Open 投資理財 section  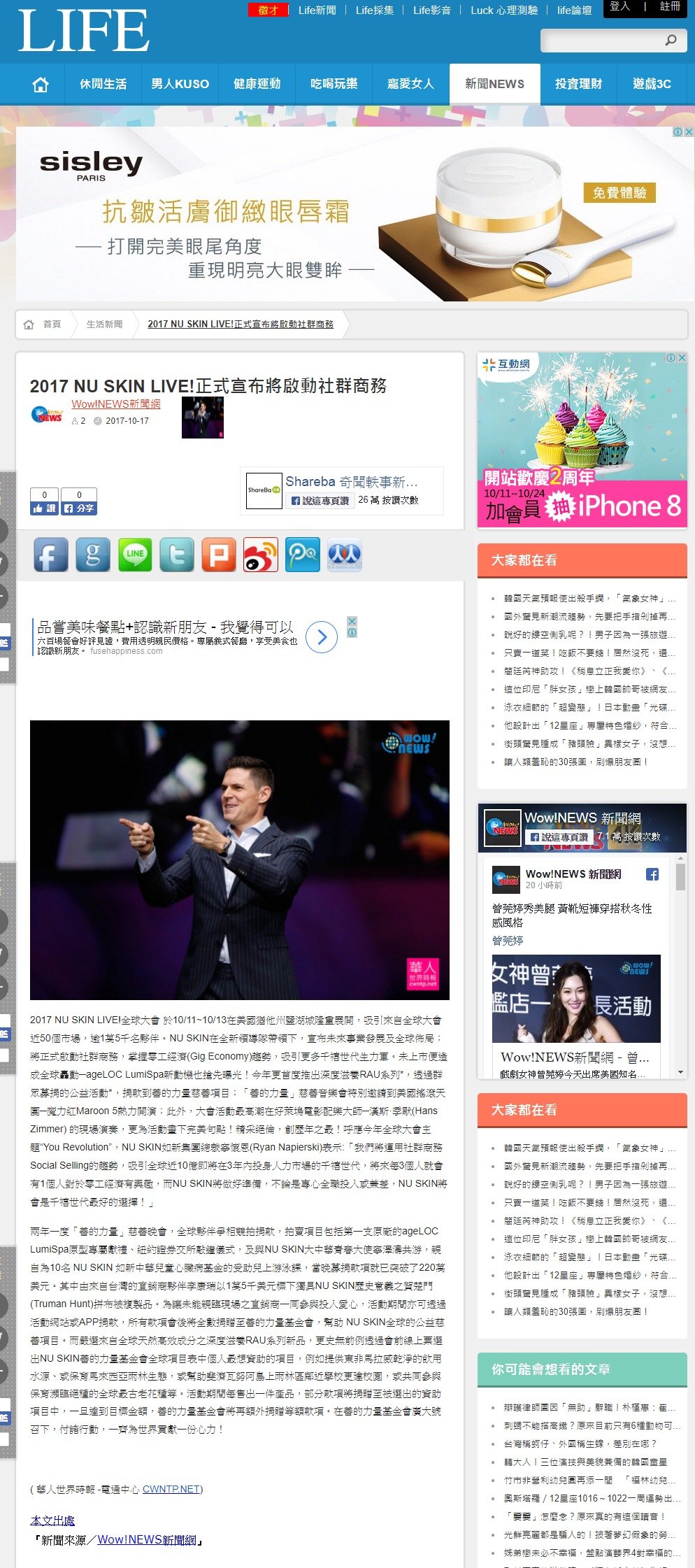point(578,84)
